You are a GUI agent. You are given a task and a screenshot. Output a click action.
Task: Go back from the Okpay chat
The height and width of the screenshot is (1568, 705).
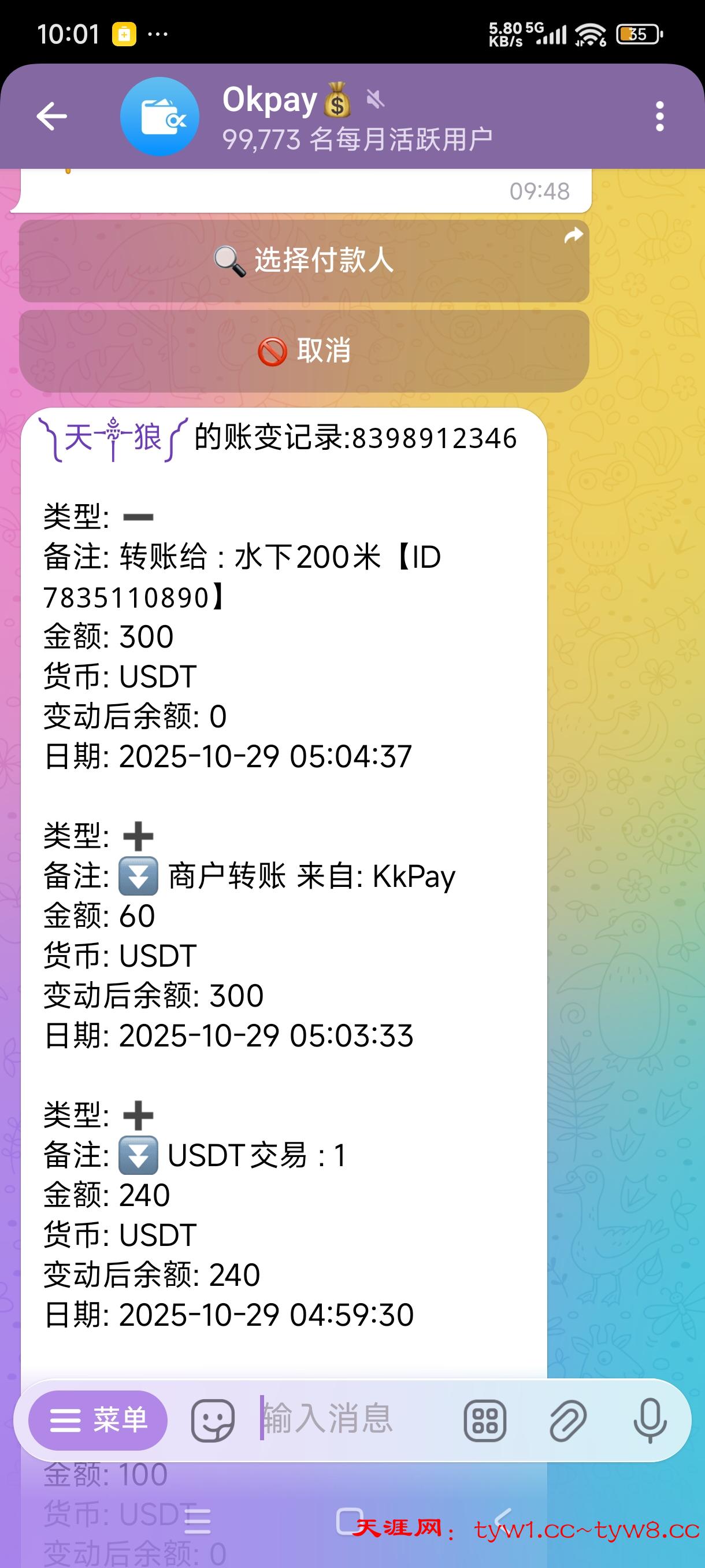51,116
